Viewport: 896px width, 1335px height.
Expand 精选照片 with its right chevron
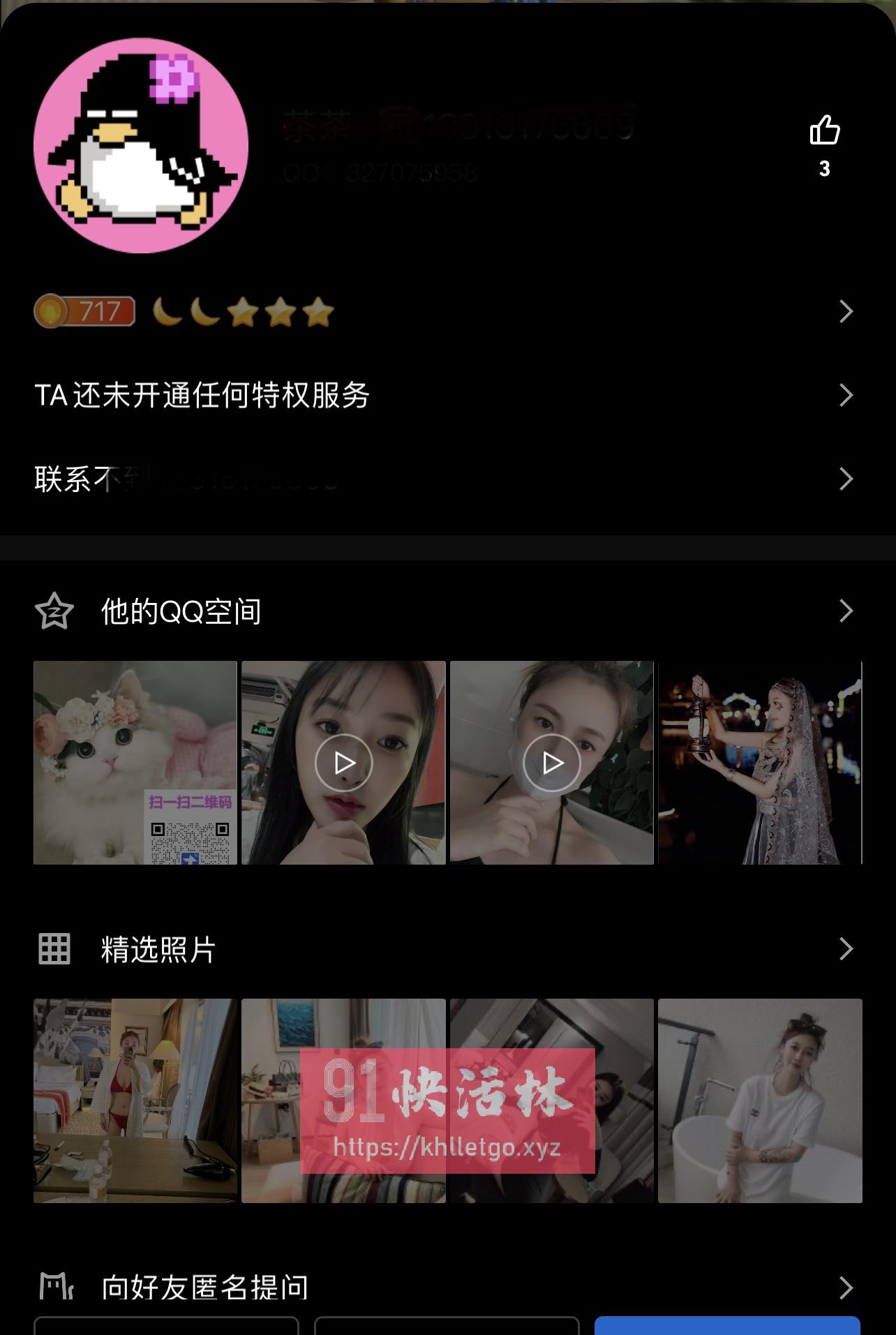click(x=846, y=948)
